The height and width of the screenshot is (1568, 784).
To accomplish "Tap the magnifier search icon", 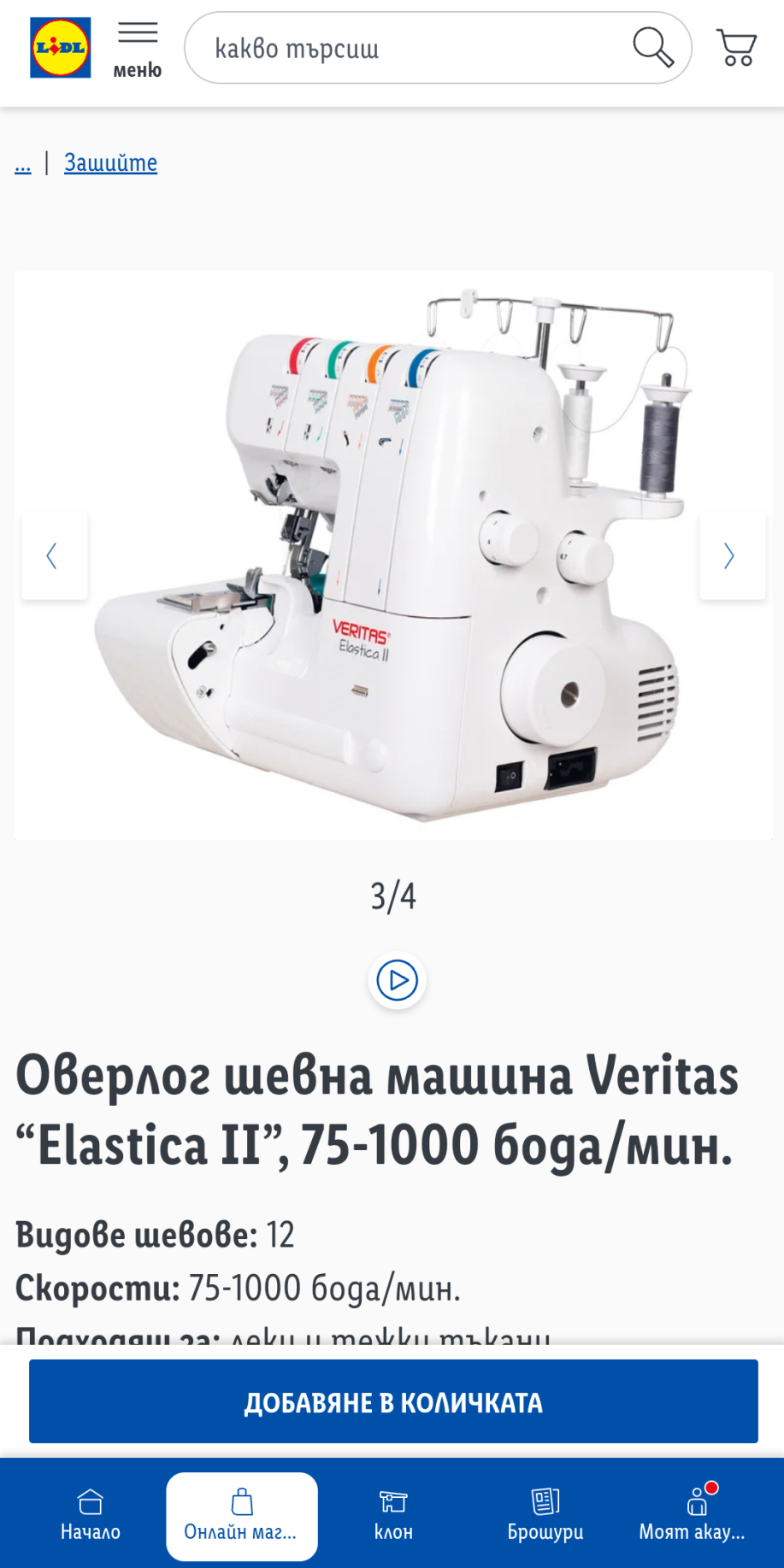I will [x=653, y=48].
